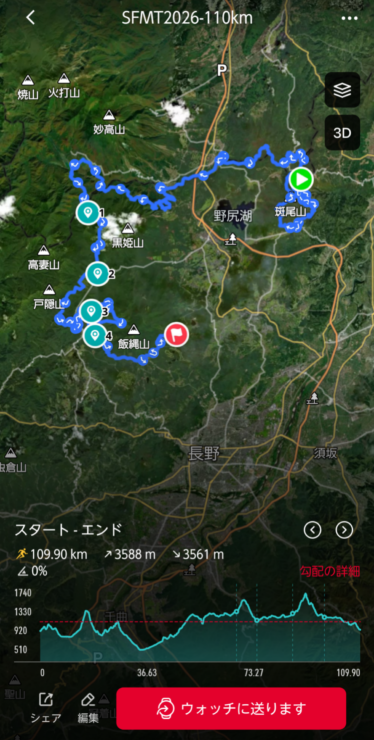Go to the previous route segment
This screenshot has height=740, width=374.
pos(313,530)
